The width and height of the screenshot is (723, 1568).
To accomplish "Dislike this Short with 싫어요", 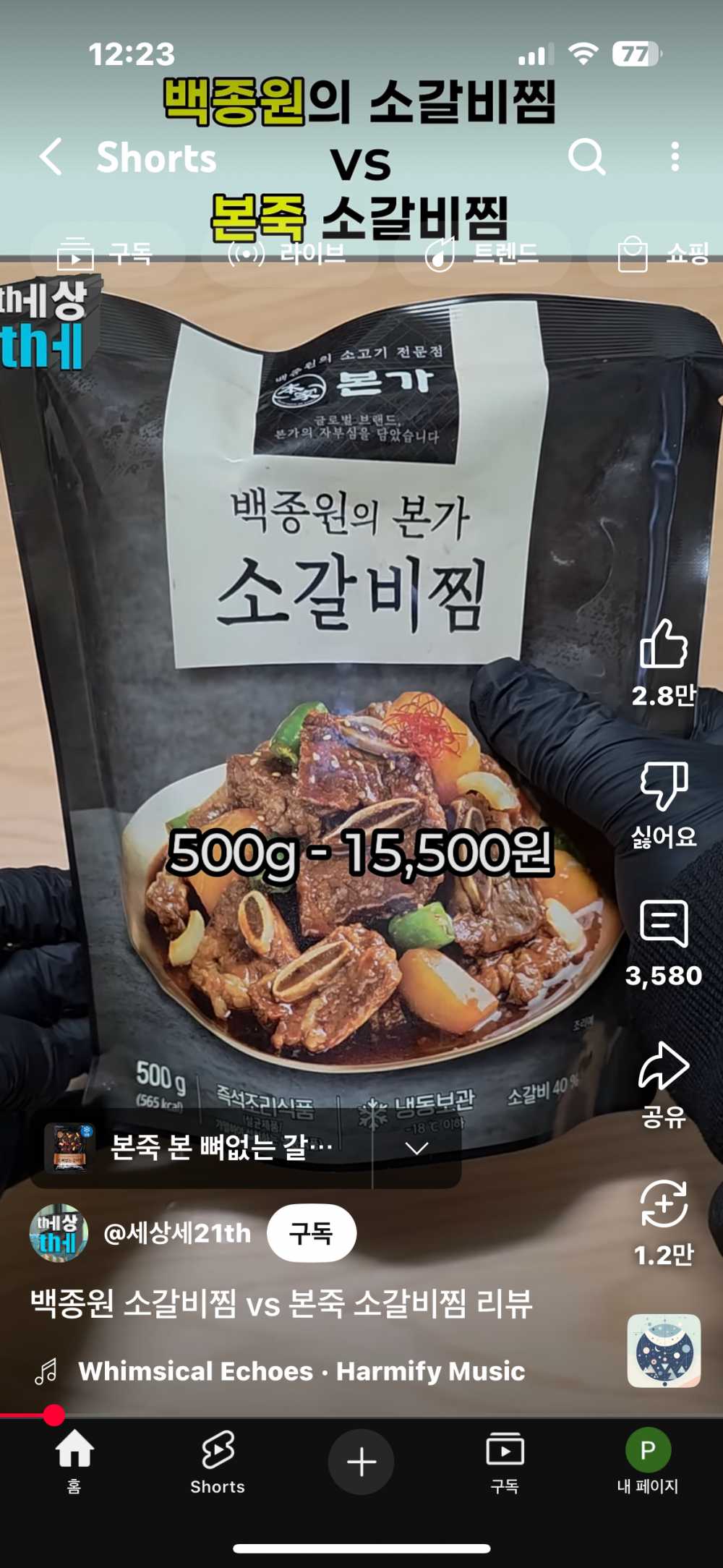I will pyautogui.click(x=663, y=785).
